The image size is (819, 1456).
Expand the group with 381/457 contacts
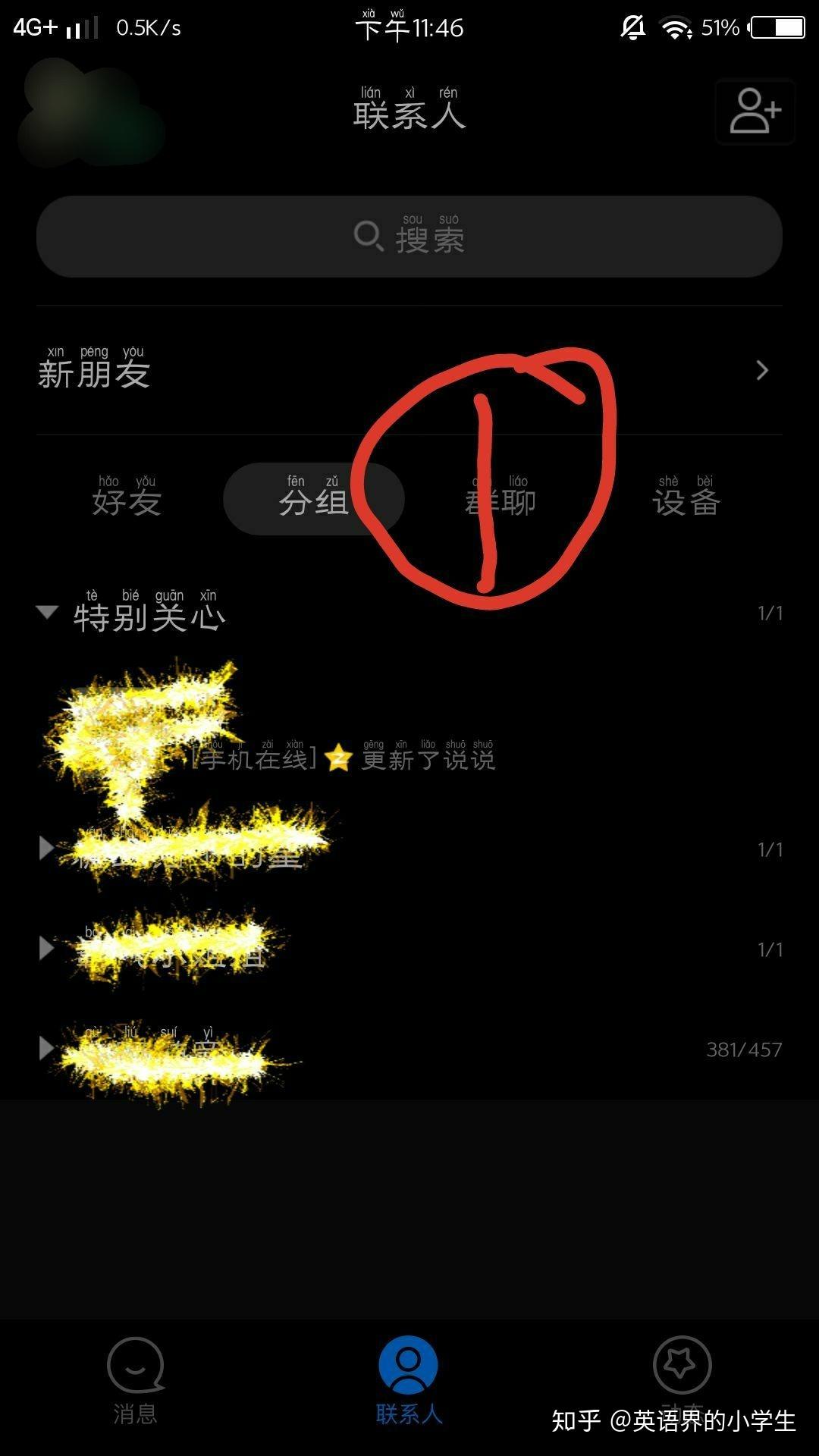point(409,1050)
